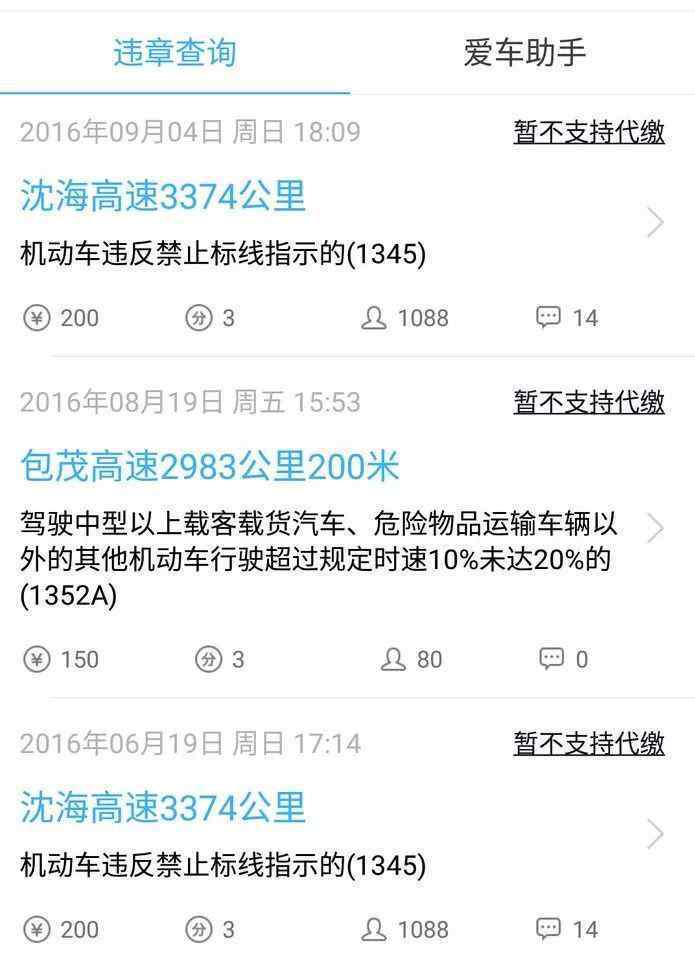Tap 暂不支持代缴 link on 08月19日 record
Screen dimensions: 695x963
[588, 402]
